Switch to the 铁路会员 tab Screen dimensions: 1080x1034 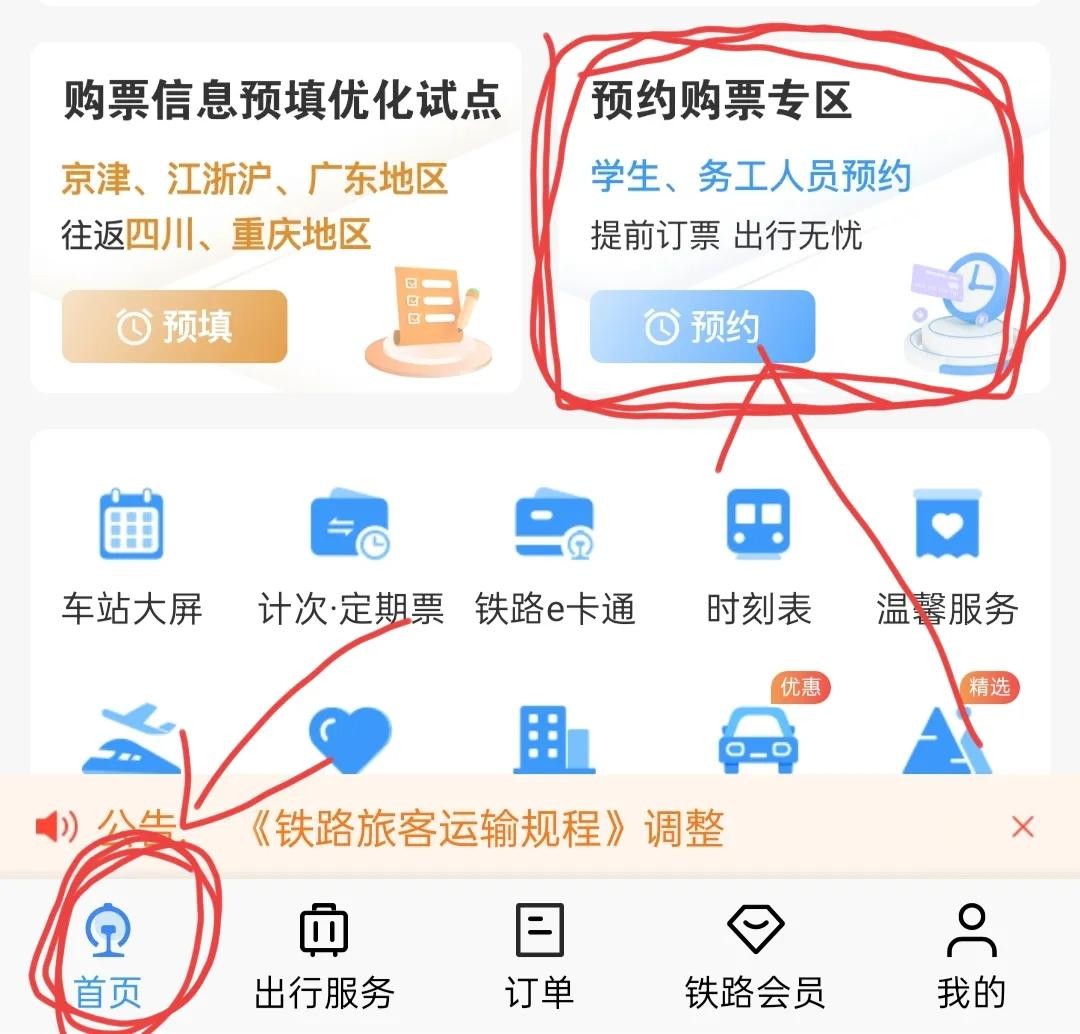point(755,955)
